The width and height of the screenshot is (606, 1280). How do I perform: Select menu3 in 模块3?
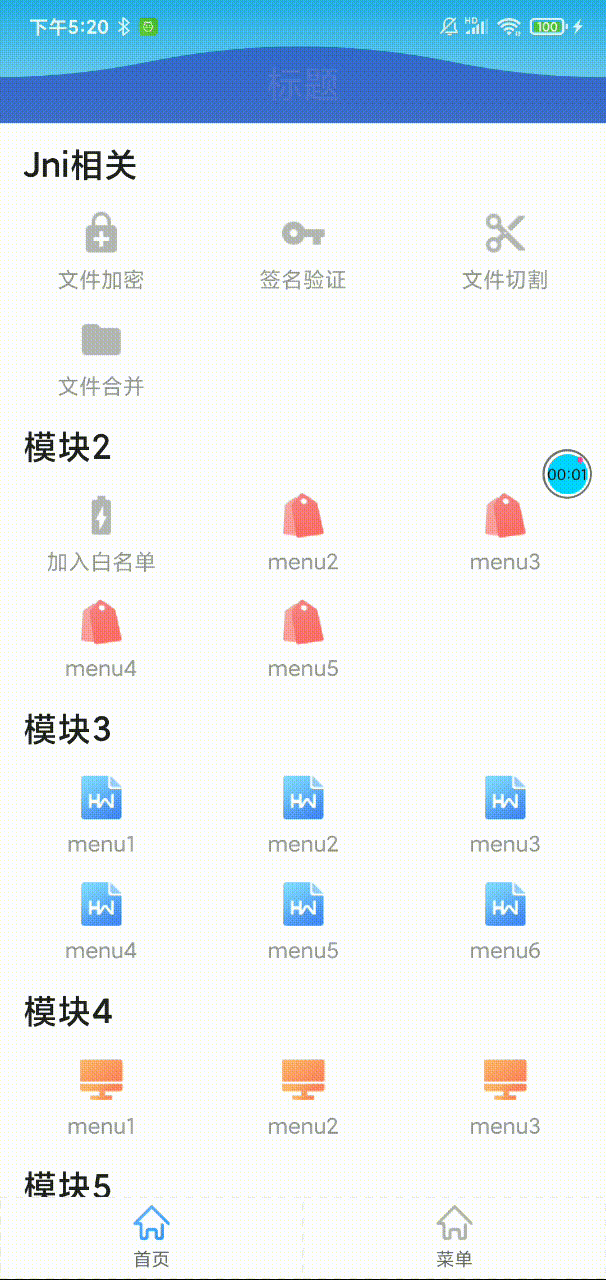[505, 815]
